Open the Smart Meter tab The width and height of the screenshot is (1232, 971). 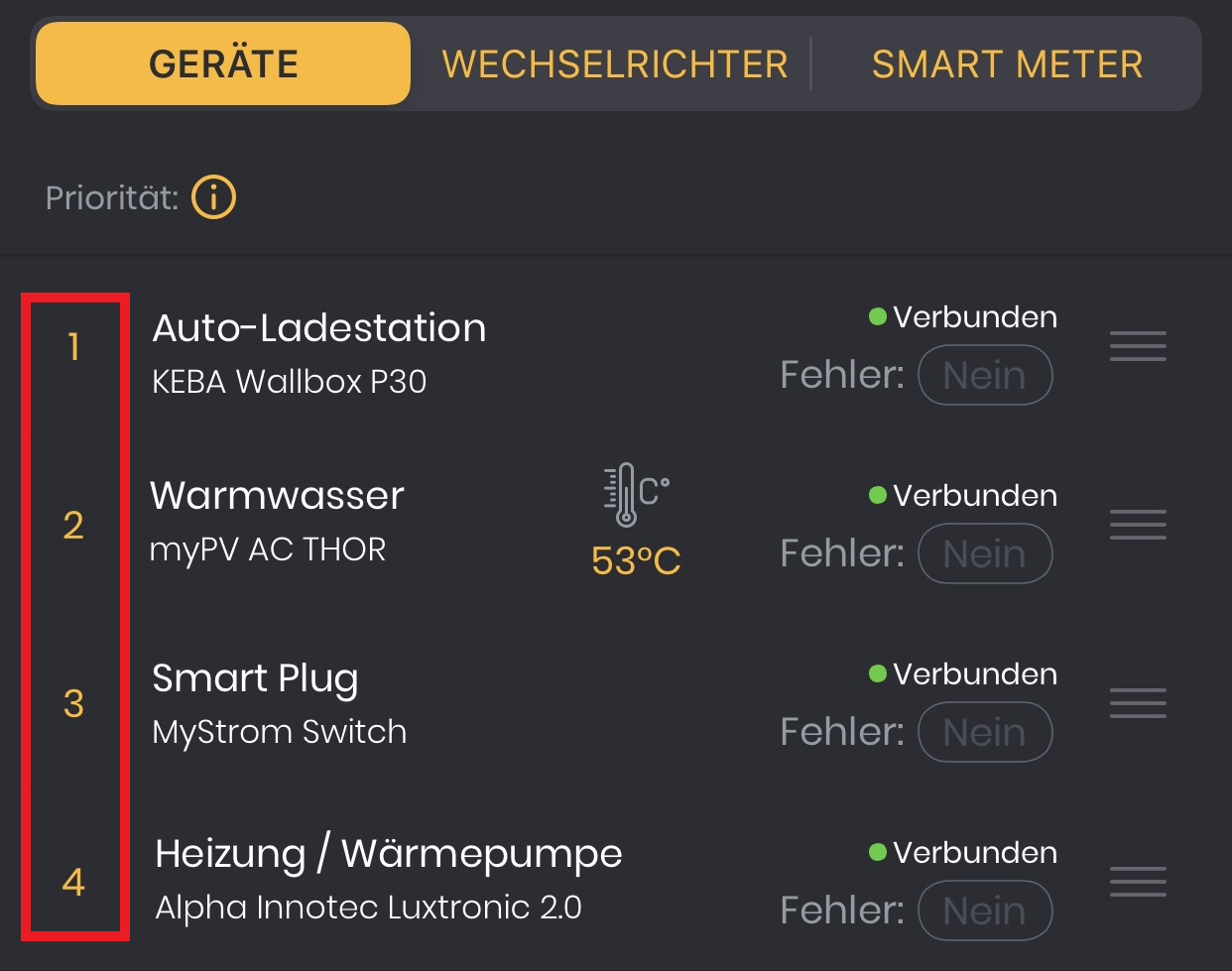(x=1006, y=64)
